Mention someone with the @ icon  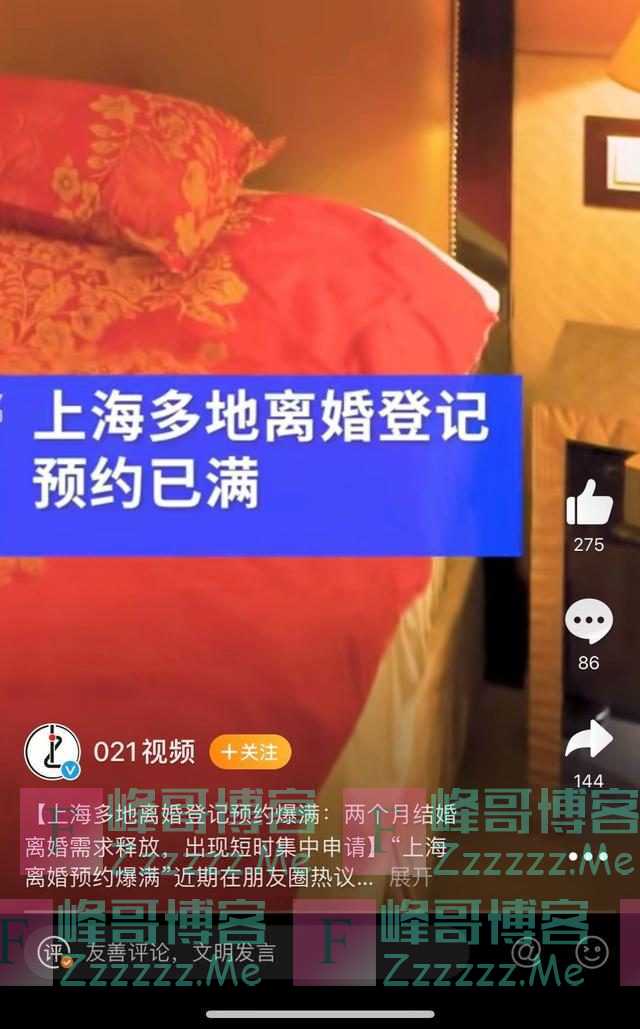pos(527,952)
